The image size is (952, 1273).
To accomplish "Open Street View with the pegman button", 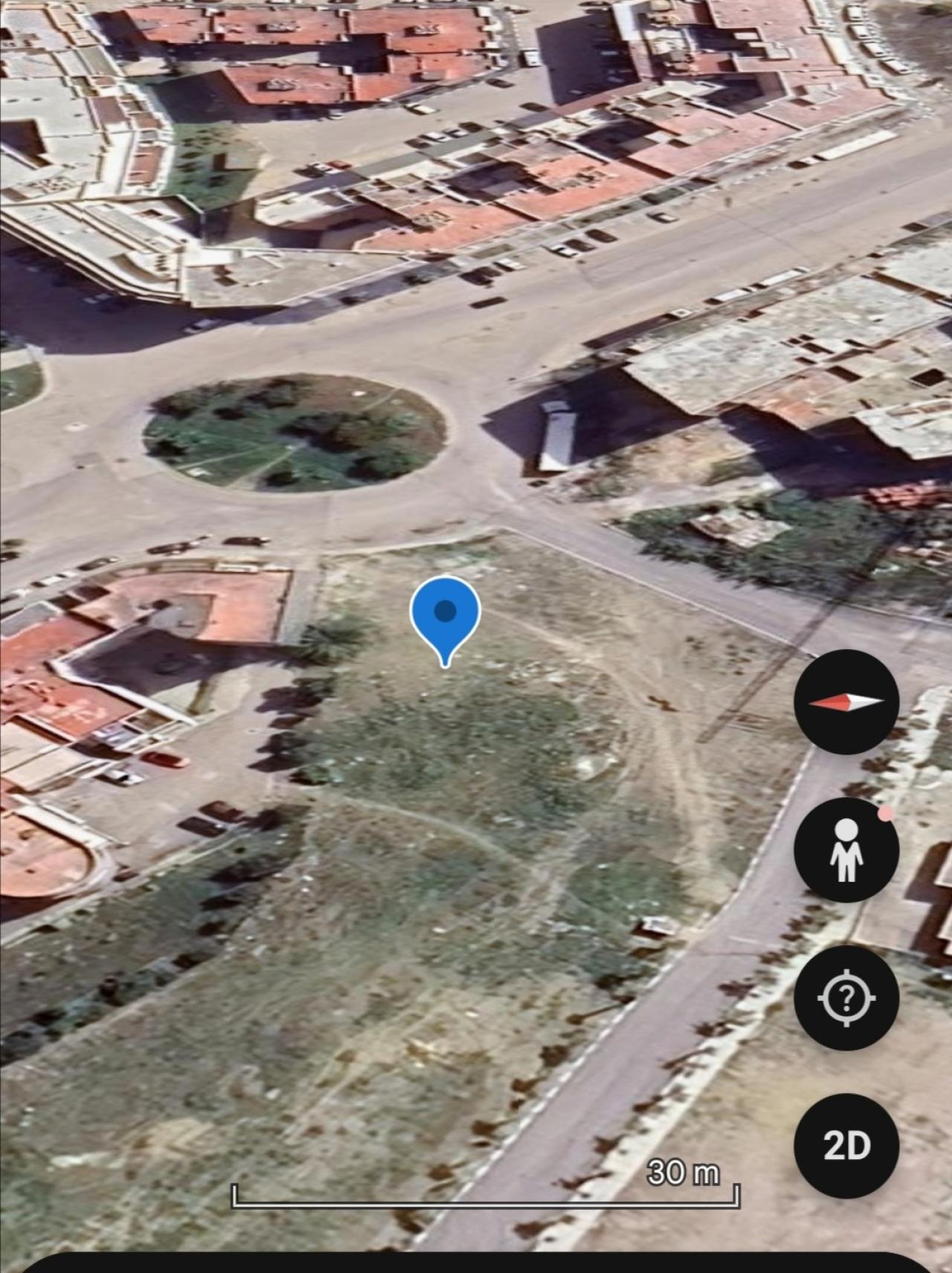I will tap(846, 850).
